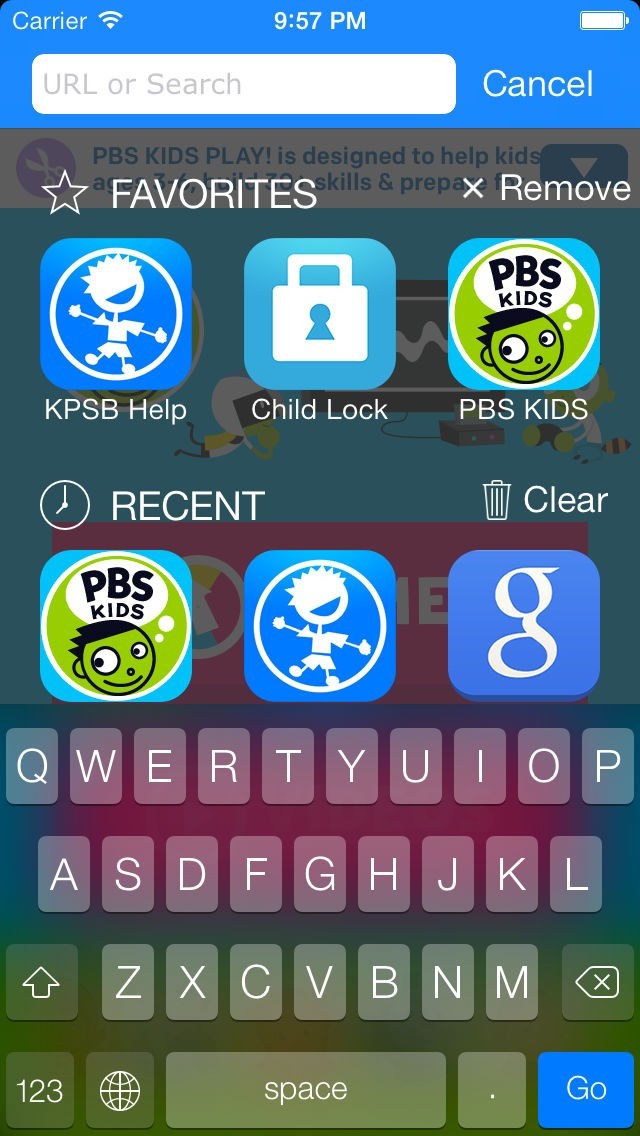Switch to the 123 numeric keyboard
Screen dimensions: 640x1136
click(x=40, y=1089)
